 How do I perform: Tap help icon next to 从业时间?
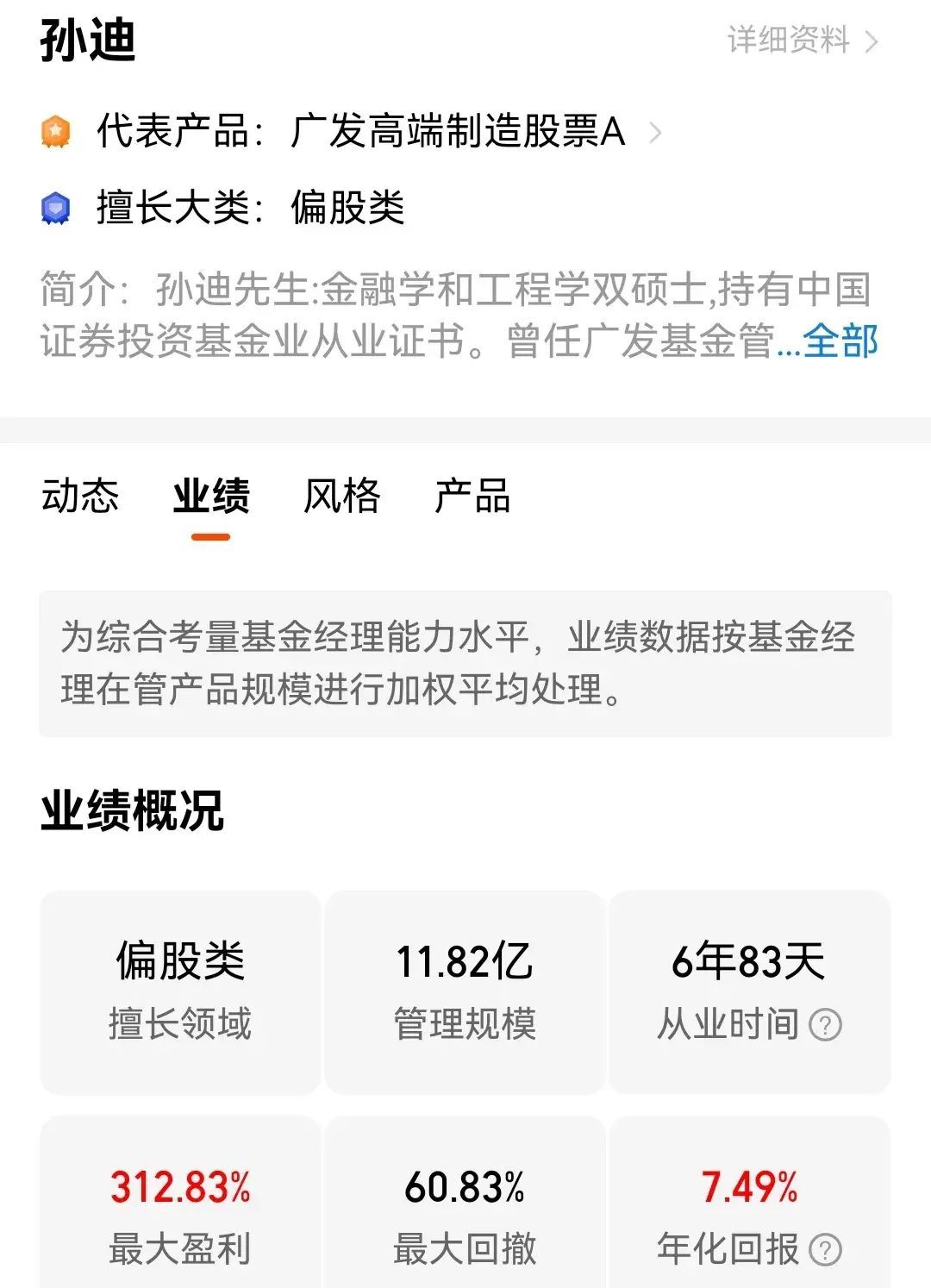point(825,1025)
